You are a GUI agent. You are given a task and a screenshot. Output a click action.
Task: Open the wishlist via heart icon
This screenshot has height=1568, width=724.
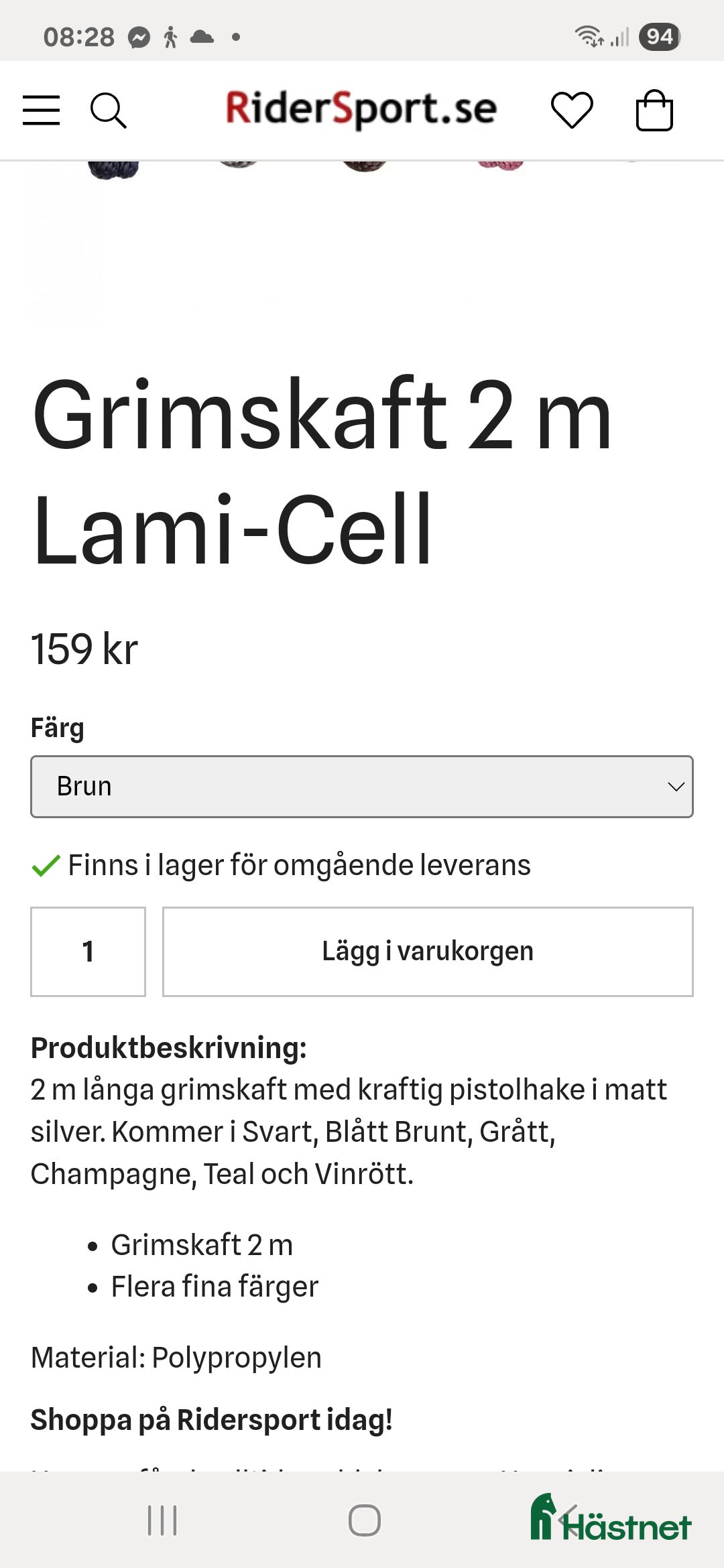click(x=570, y=111)
